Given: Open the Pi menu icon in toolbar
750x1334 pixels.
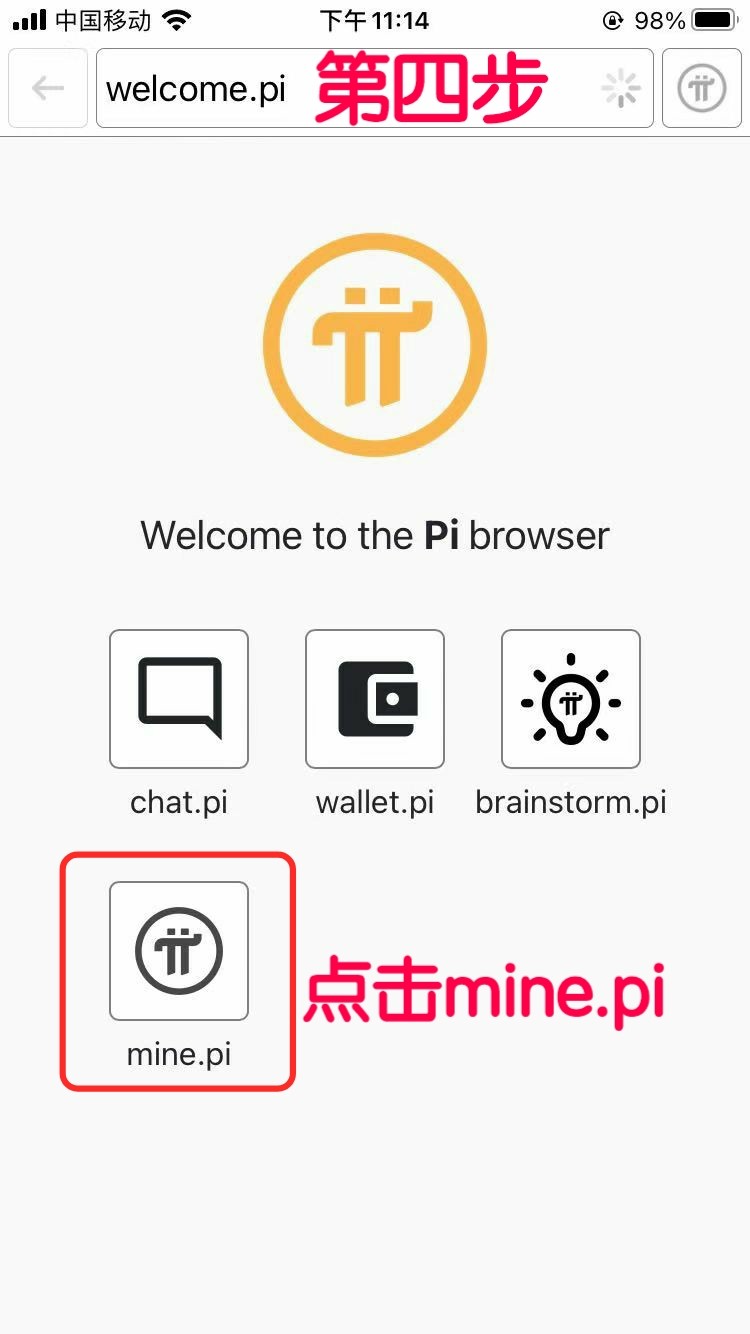Looking at the screenshot, I should click(x=702, y=89).
